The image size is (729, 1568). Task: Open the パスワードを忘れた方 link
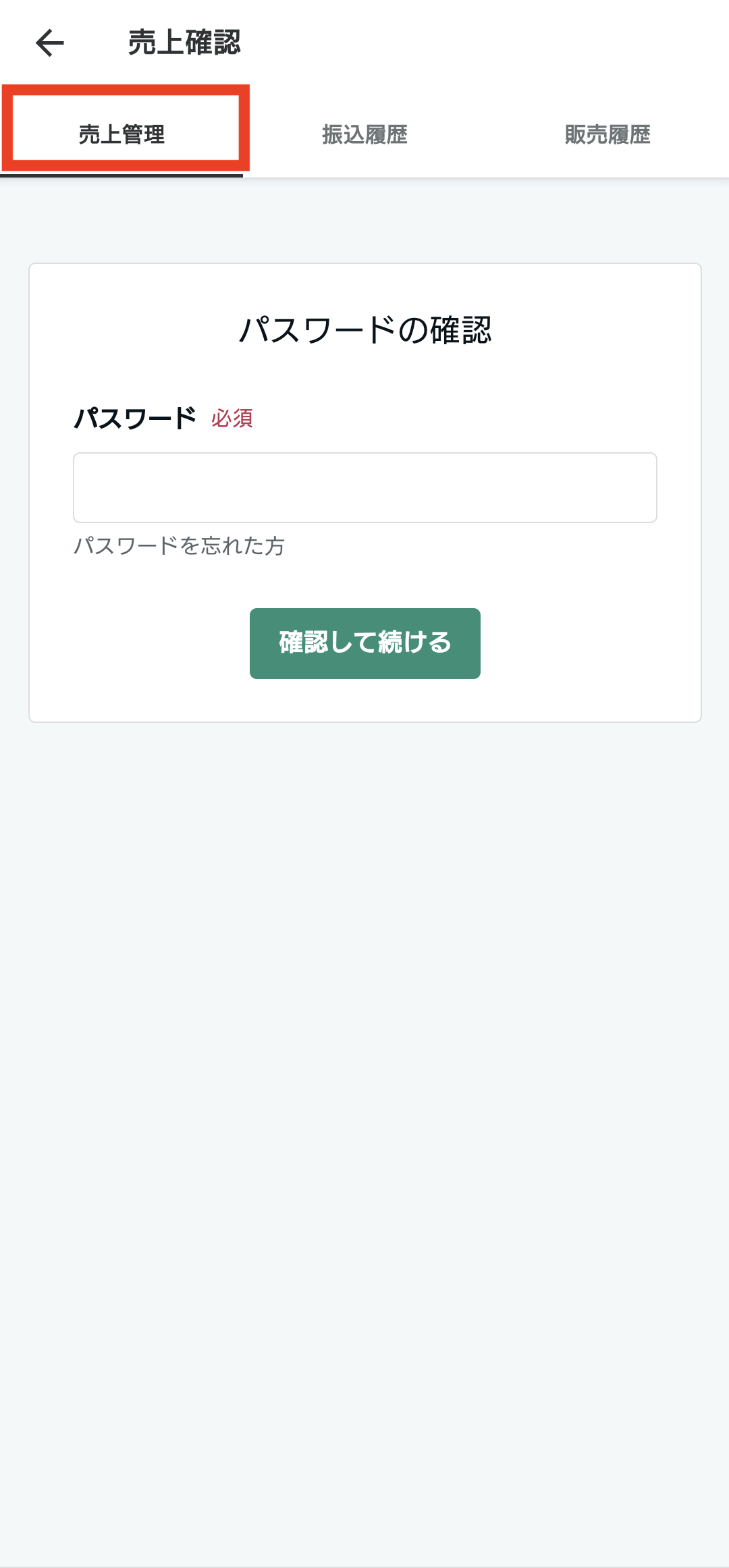click(179, 545)
